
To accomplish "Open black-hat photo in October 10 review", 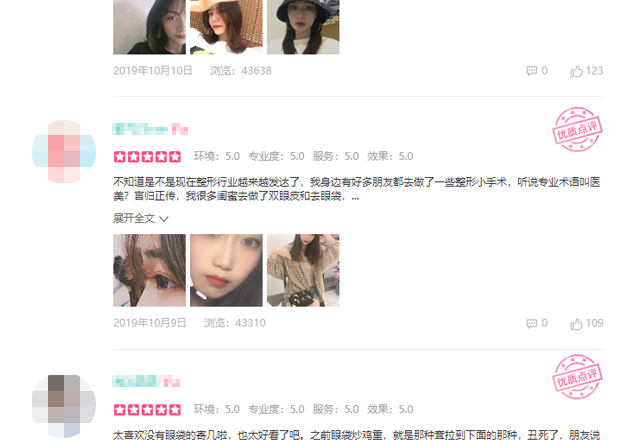I will pyautogui.click(x=303, y=27).
